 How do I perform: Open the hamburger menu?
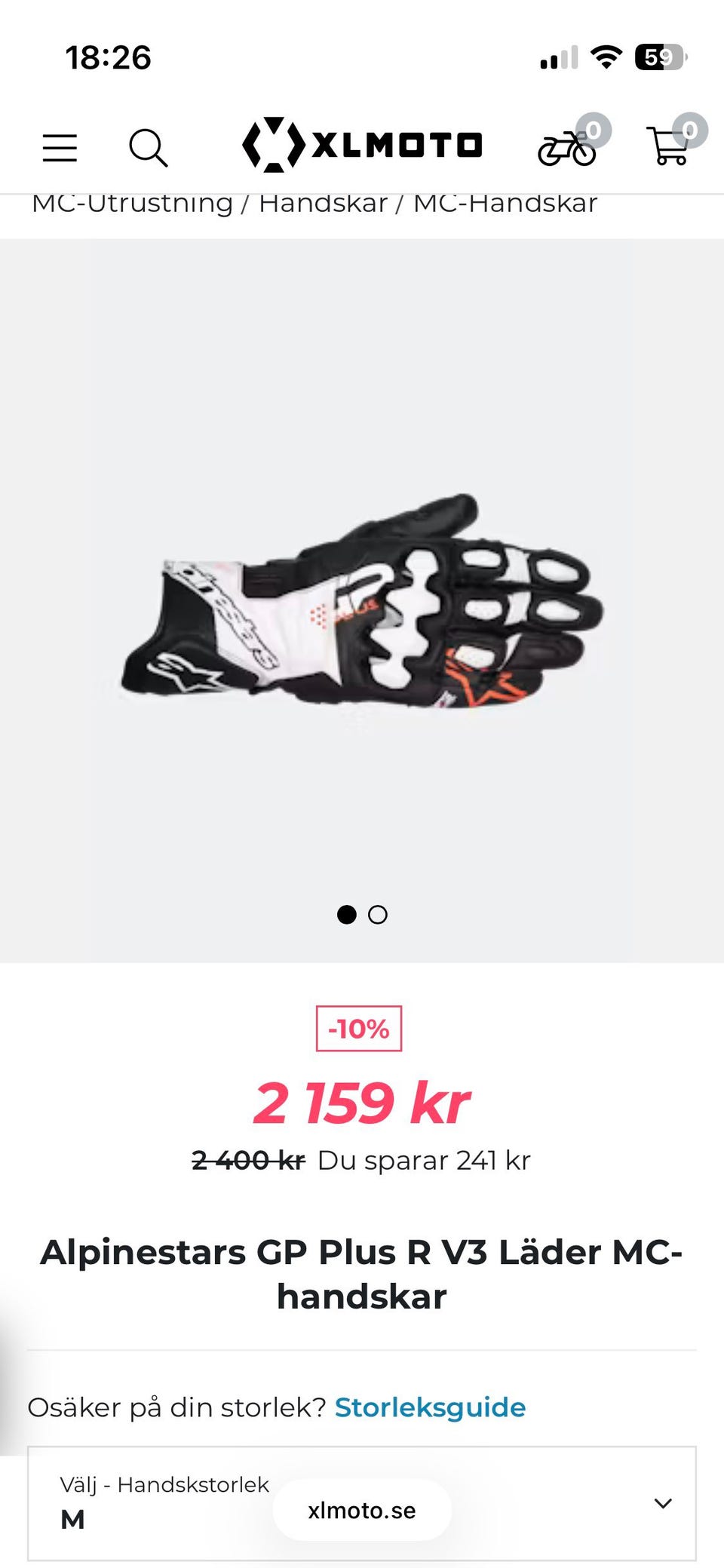coord(60,148)
